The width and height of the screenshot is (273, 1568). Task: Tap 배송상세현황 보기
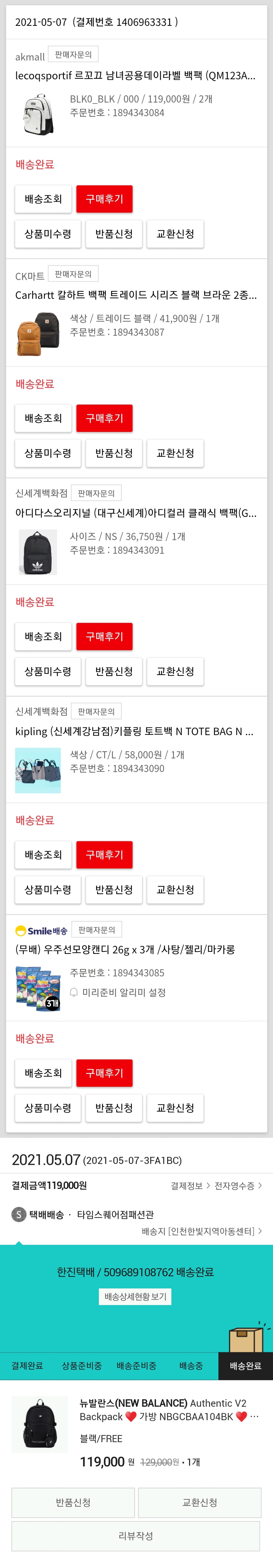(x=135, y=1296)
